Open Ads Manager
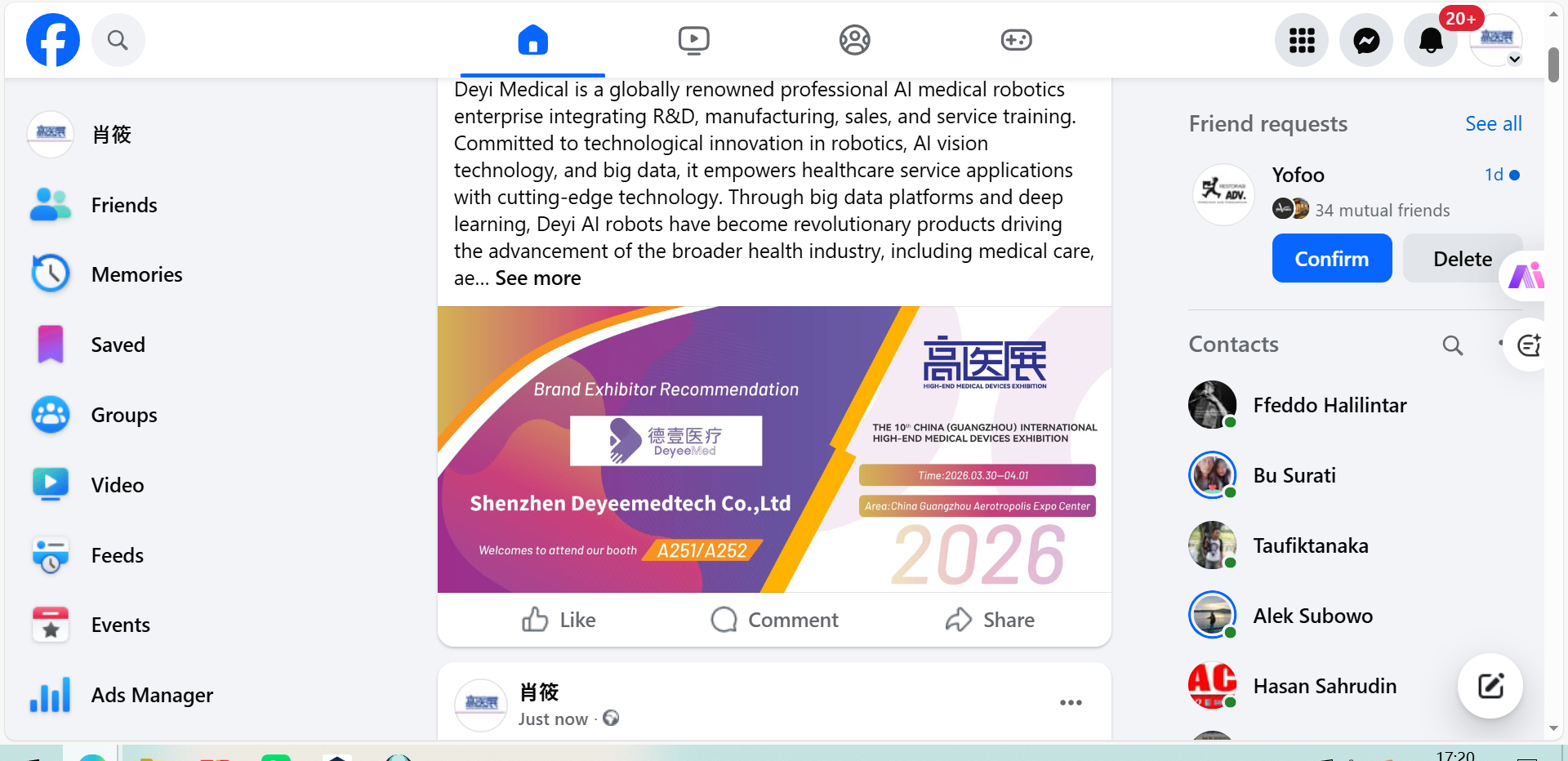The image size is (1568, 761). point(152,695)
